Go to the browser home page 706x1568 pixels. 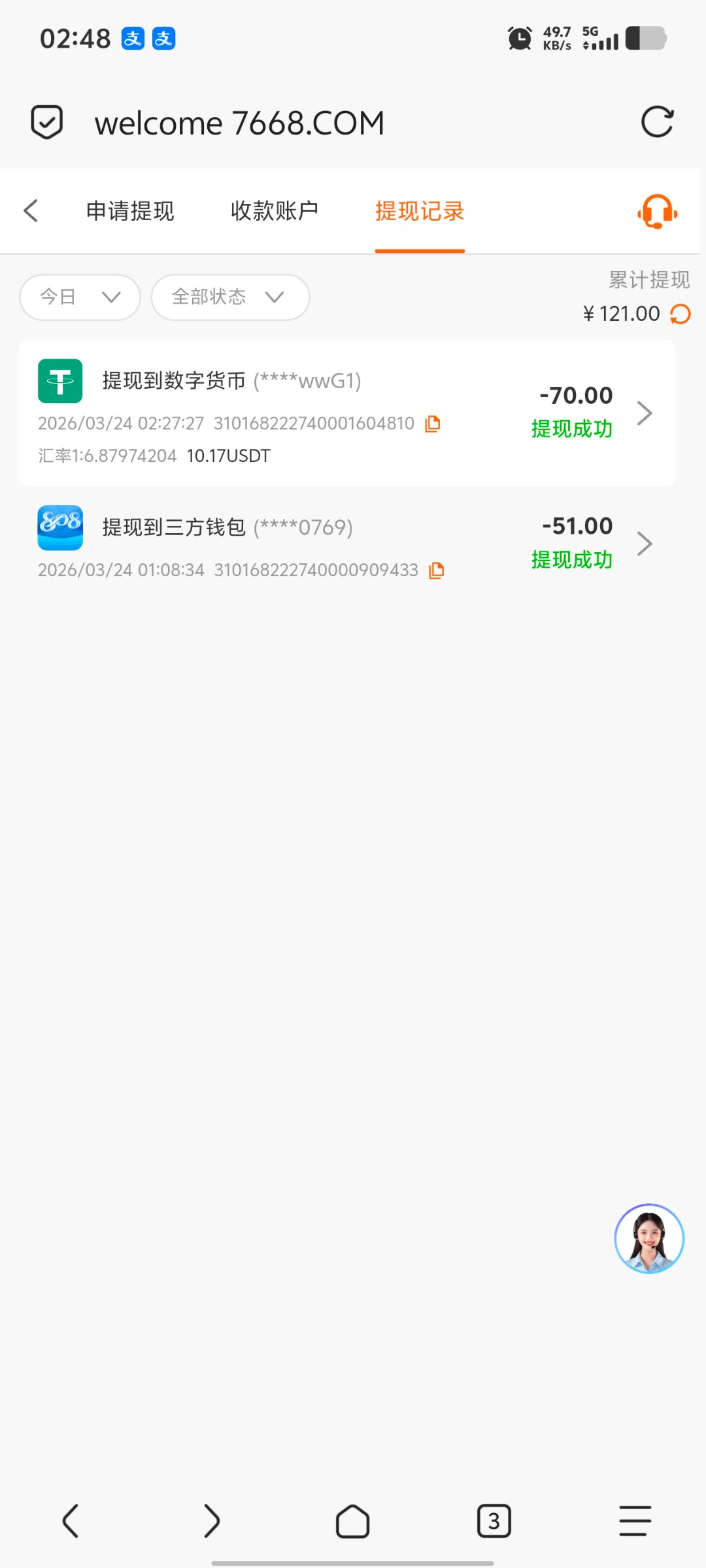click(x=352, y=1521)
